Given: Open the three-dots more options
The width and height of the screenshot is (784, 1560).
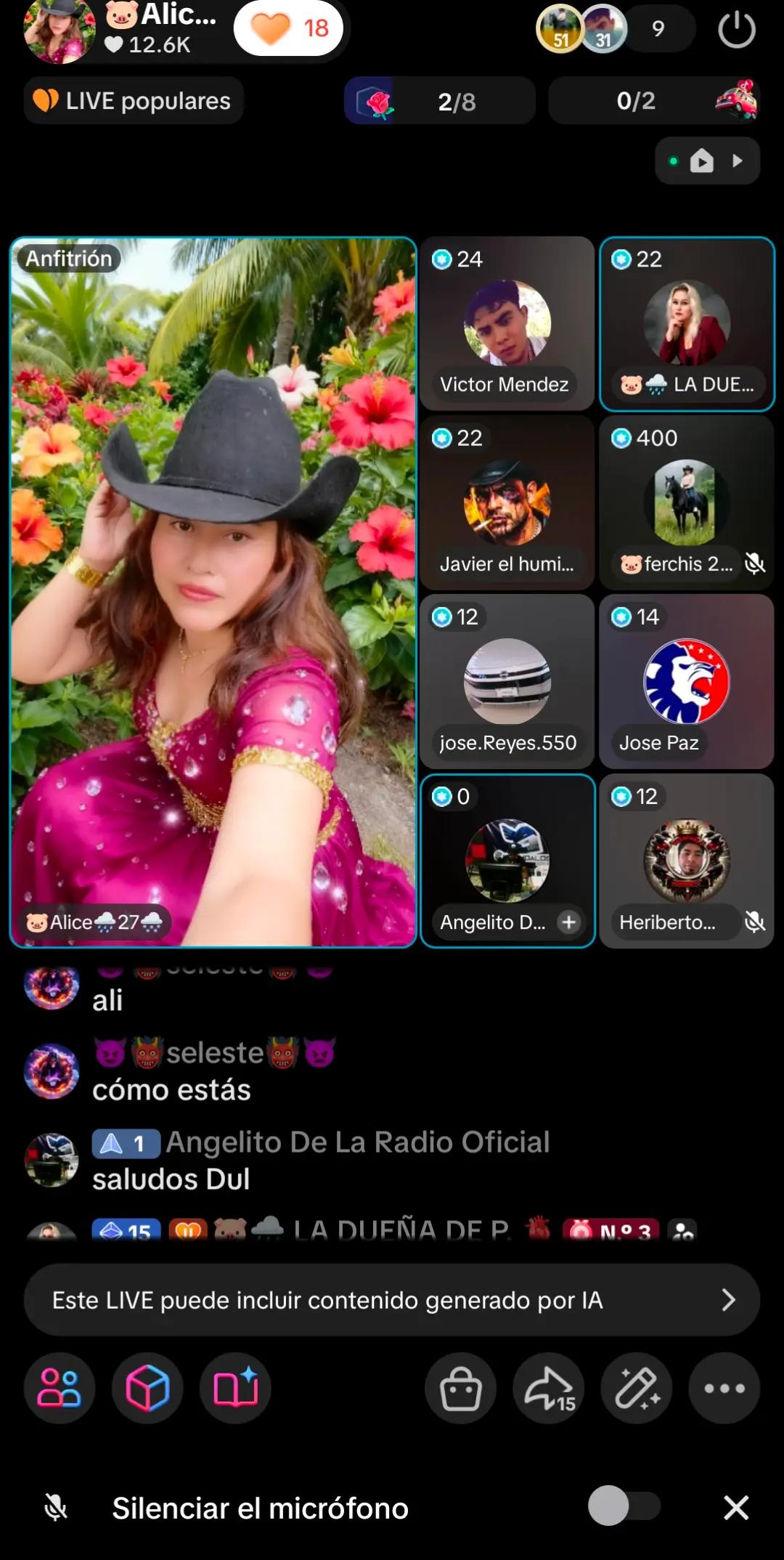Looking at the screenshot, I should [x=724, y=1388].
